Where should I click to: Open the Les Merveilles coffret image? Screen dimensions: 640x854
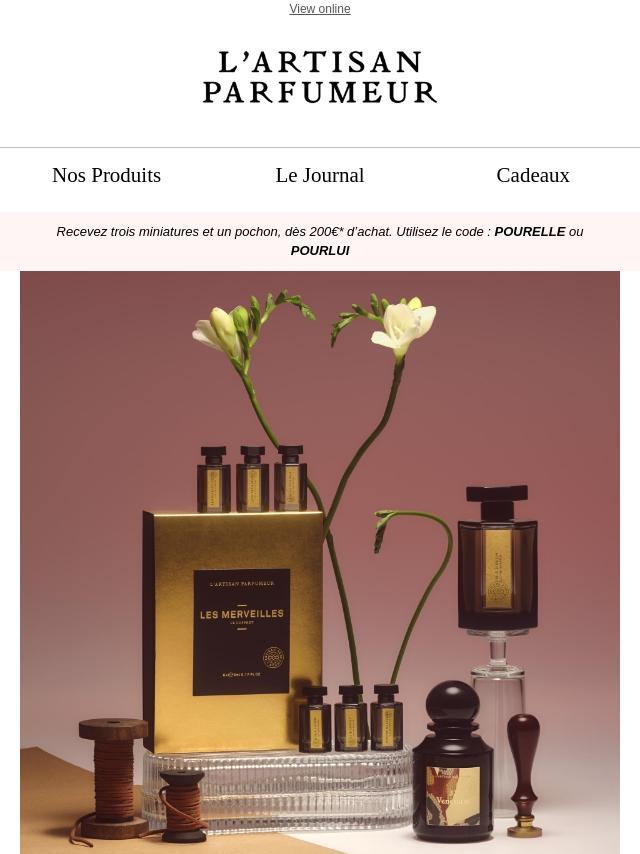click(320, 561)
